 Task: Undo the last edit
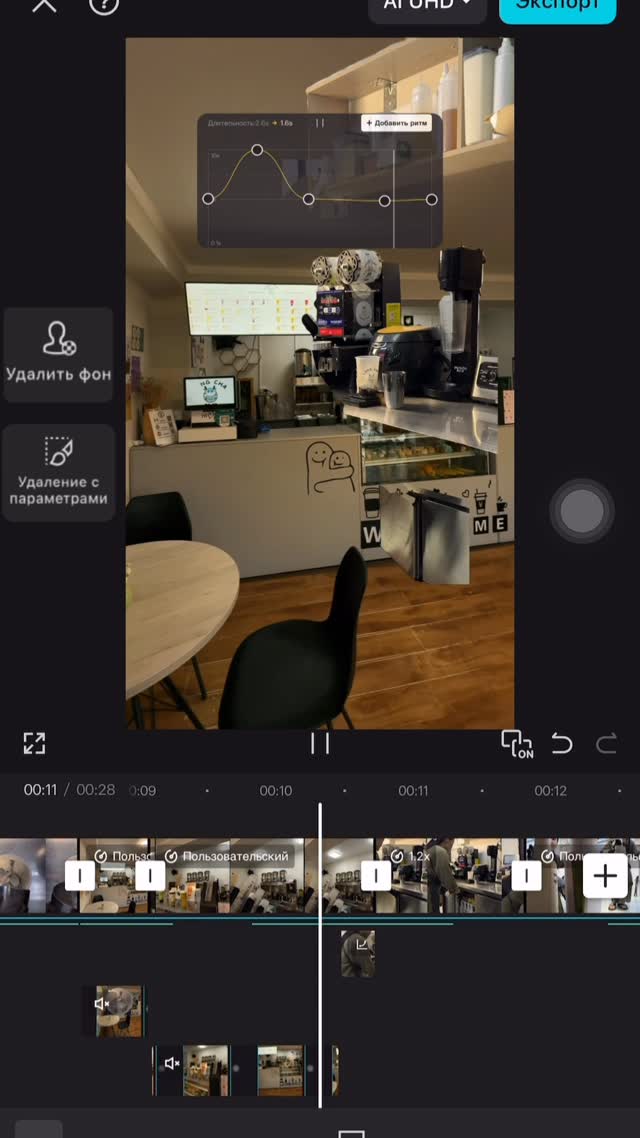(562, 744)
